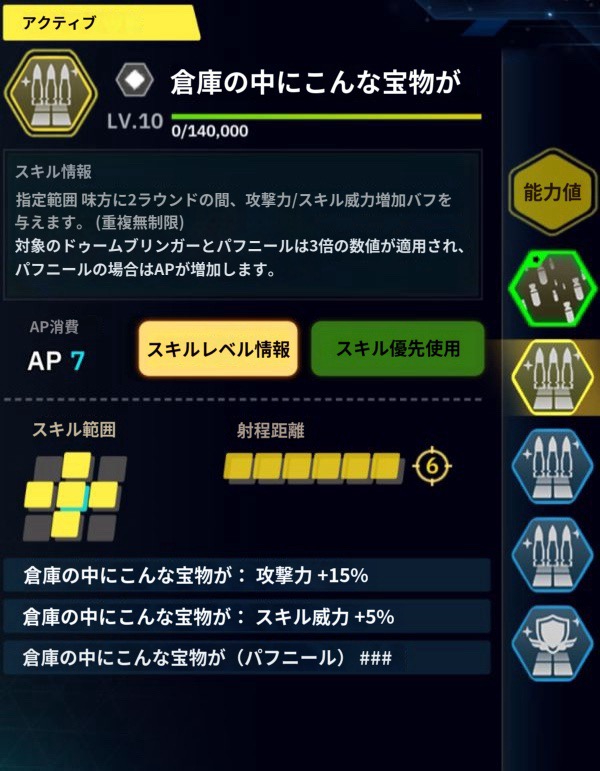Open スキルレベル情報 skill level details
Viewport: 600px width, 771px height.
pos(218,348)
